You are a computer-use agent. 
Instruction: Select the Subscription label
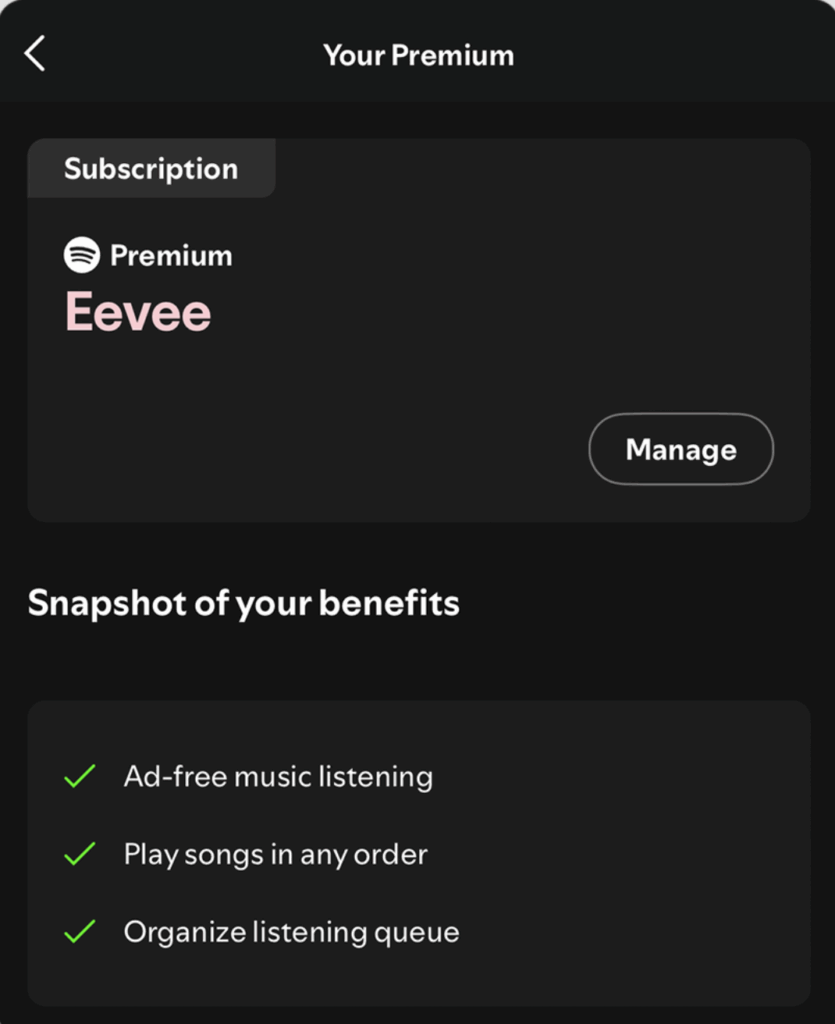coord(151,168)
